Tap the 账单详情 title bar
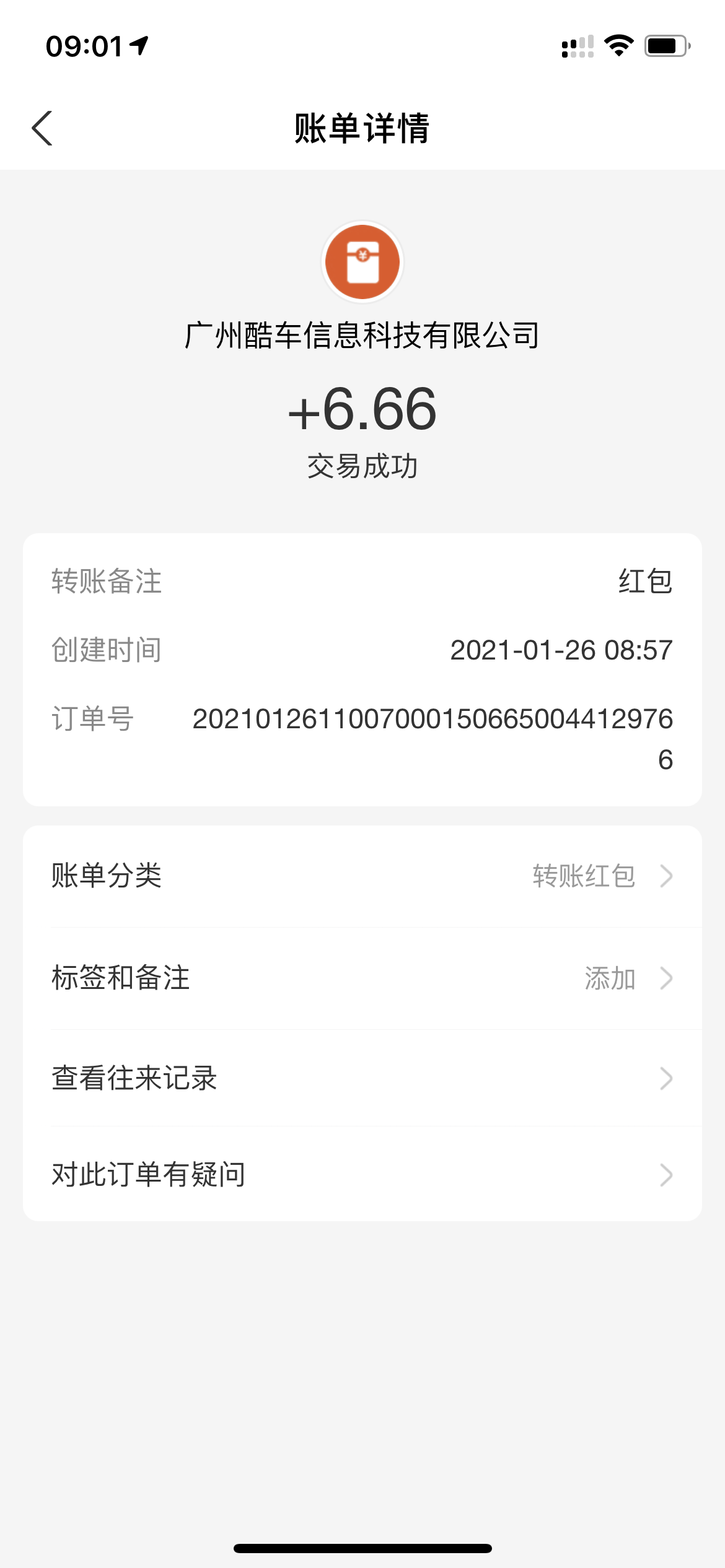This screenshot has height=1568, width=725. click(x=362, y=128)
